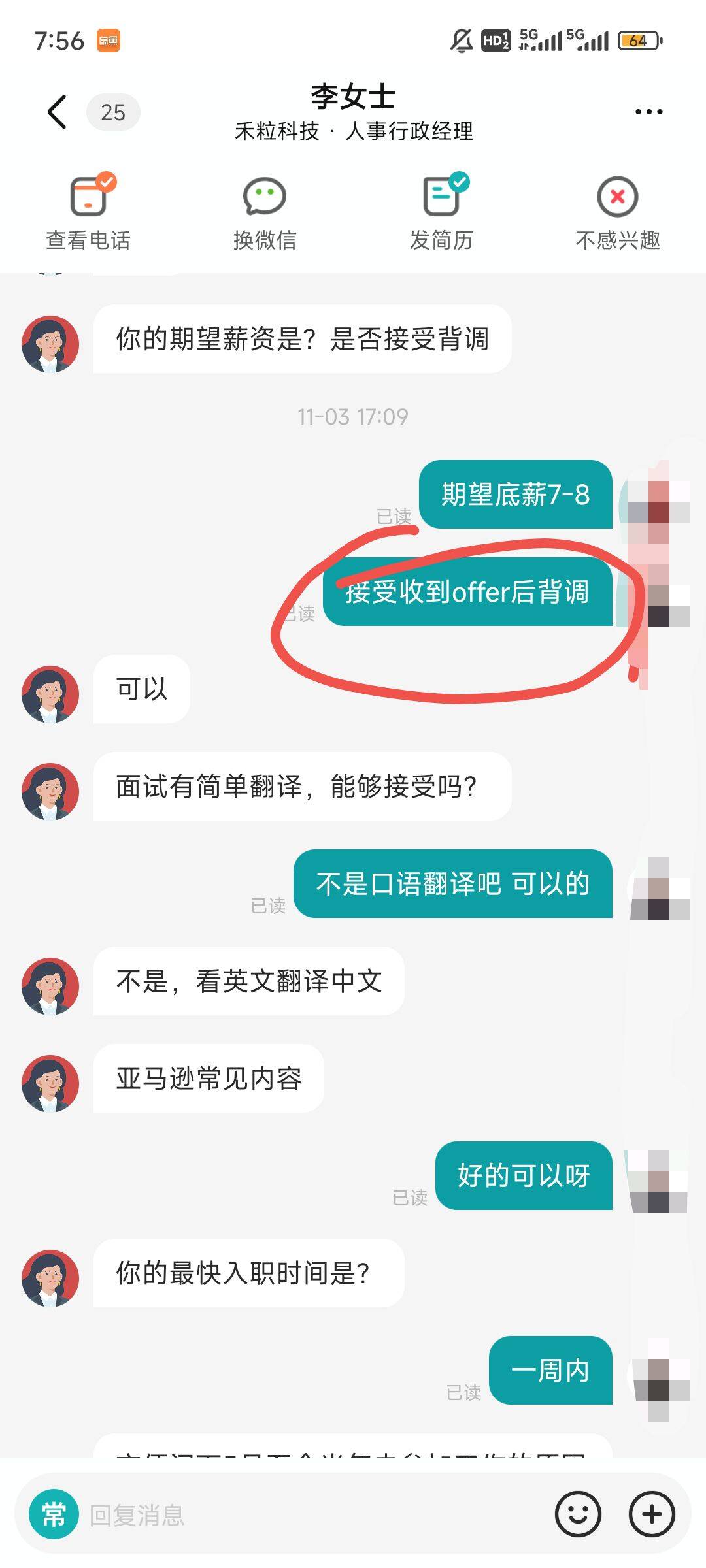The height and width of the screenshot is (1568, 706).
Task: Open the 常 quick phrases button
Action: [54, 1514]
